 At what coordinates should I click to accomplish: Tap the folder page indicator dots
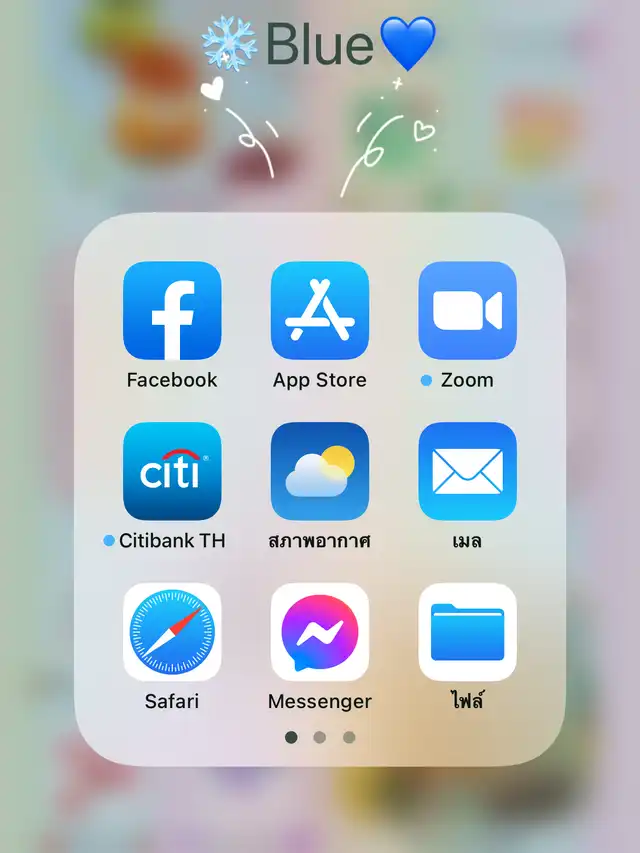320,737
